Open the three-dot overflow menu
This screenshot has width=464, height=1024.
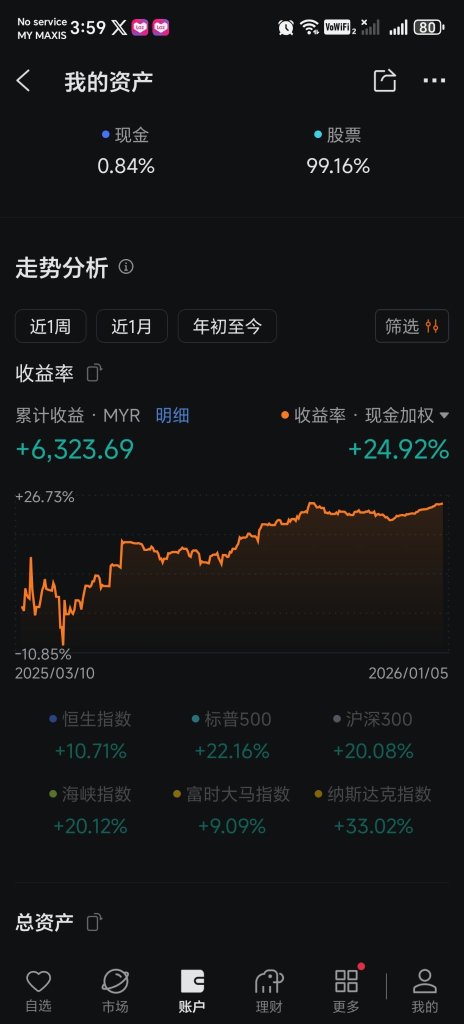tap(434, 81)
